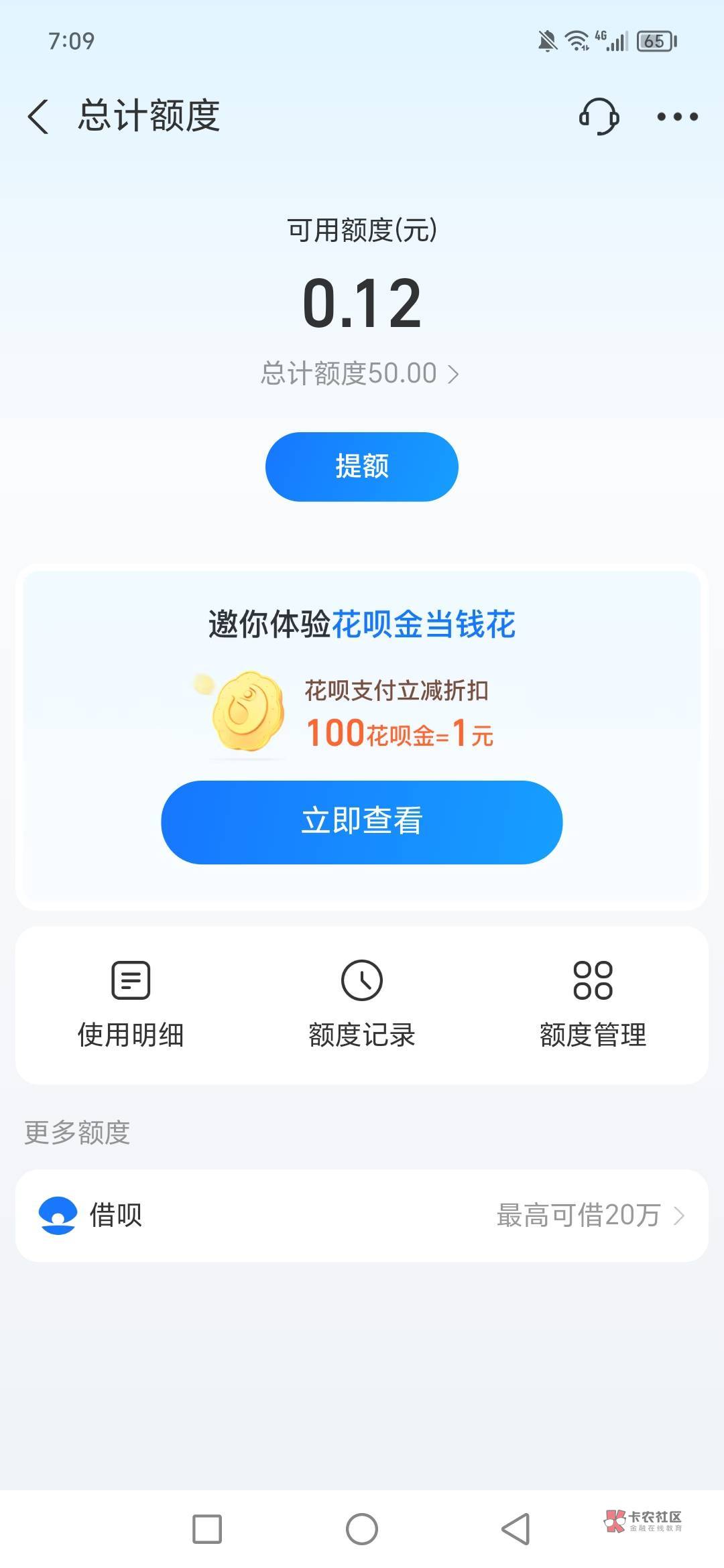Open 额度管理

(593, 1004)
